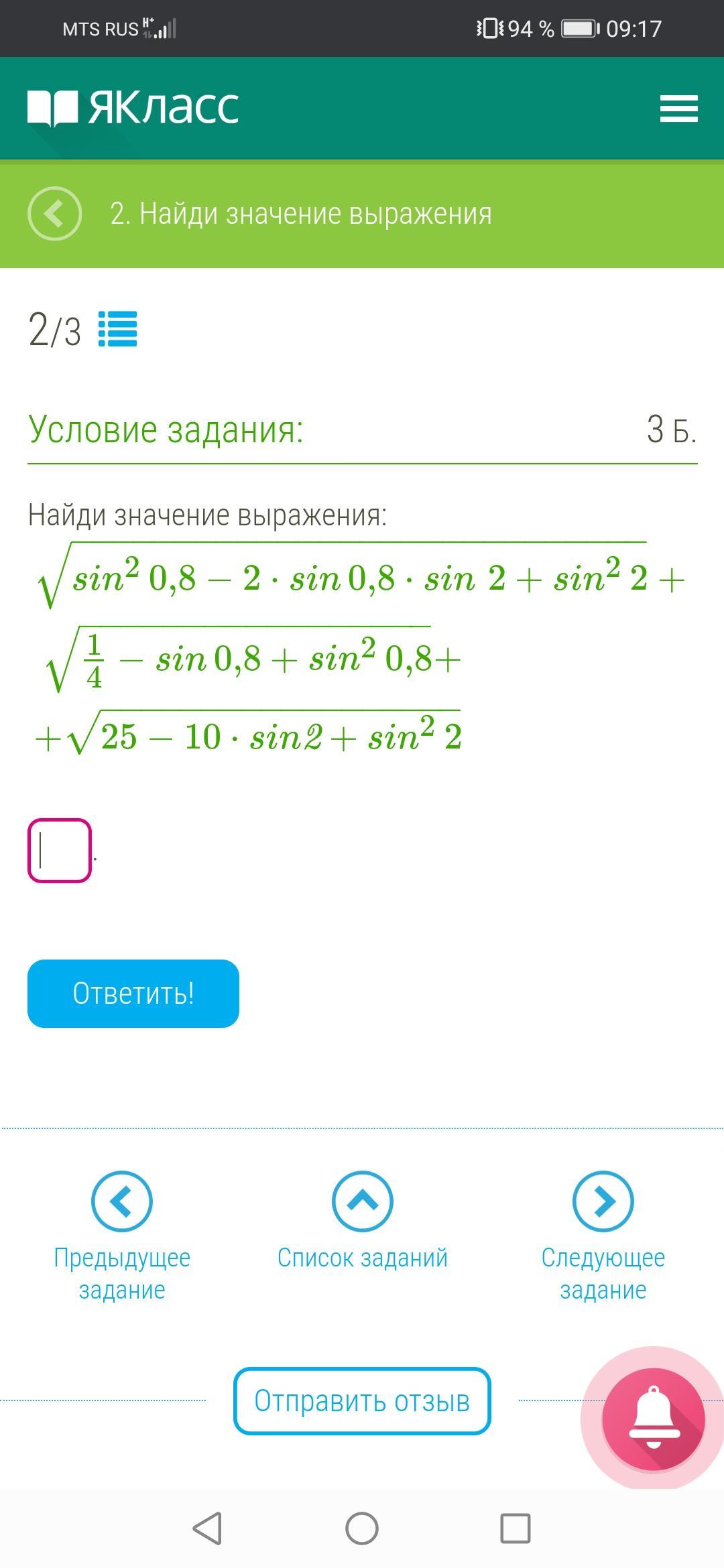Go back with the circled arrow
This screenshot has width=724, height=1568.
click(x=54, y=214)
